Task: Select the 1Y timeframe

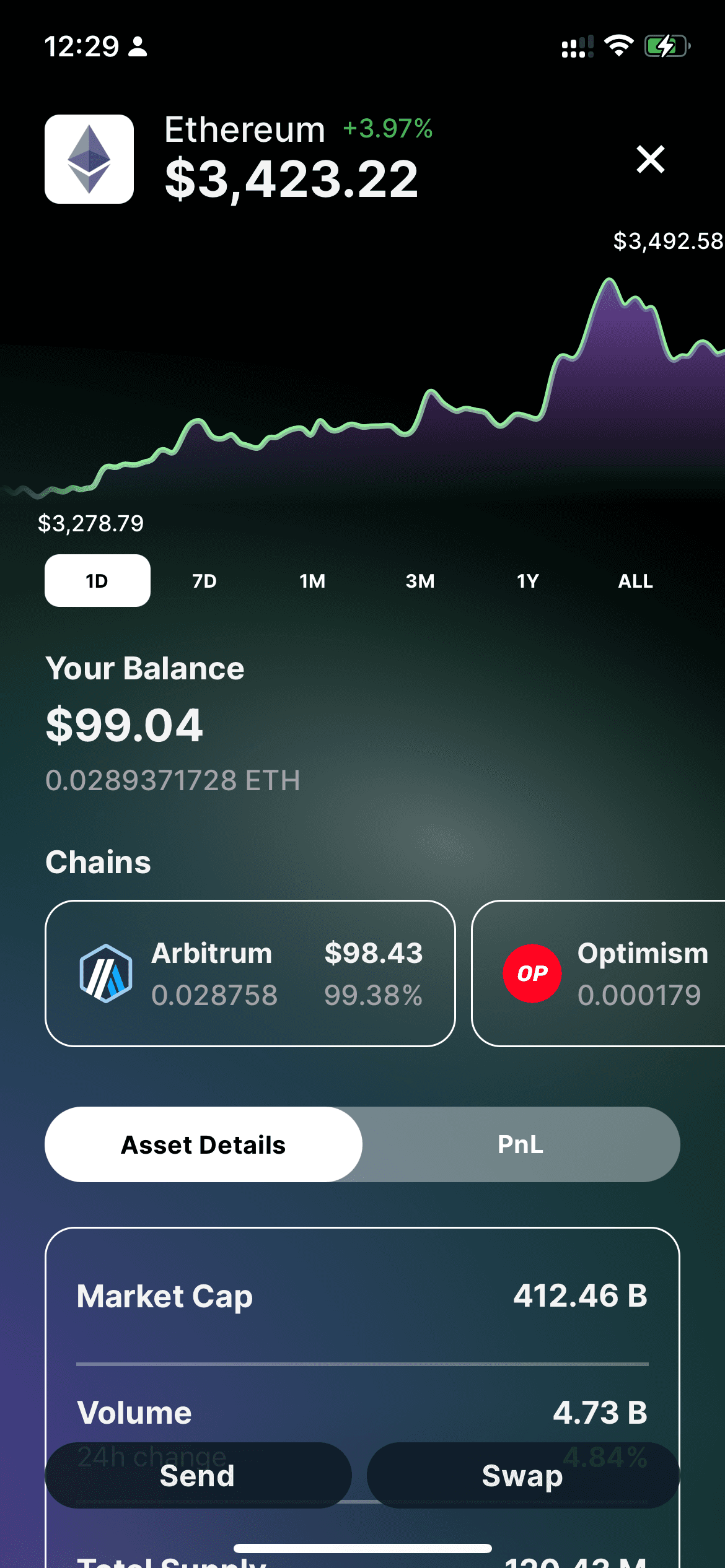Action: coord(527,580)
